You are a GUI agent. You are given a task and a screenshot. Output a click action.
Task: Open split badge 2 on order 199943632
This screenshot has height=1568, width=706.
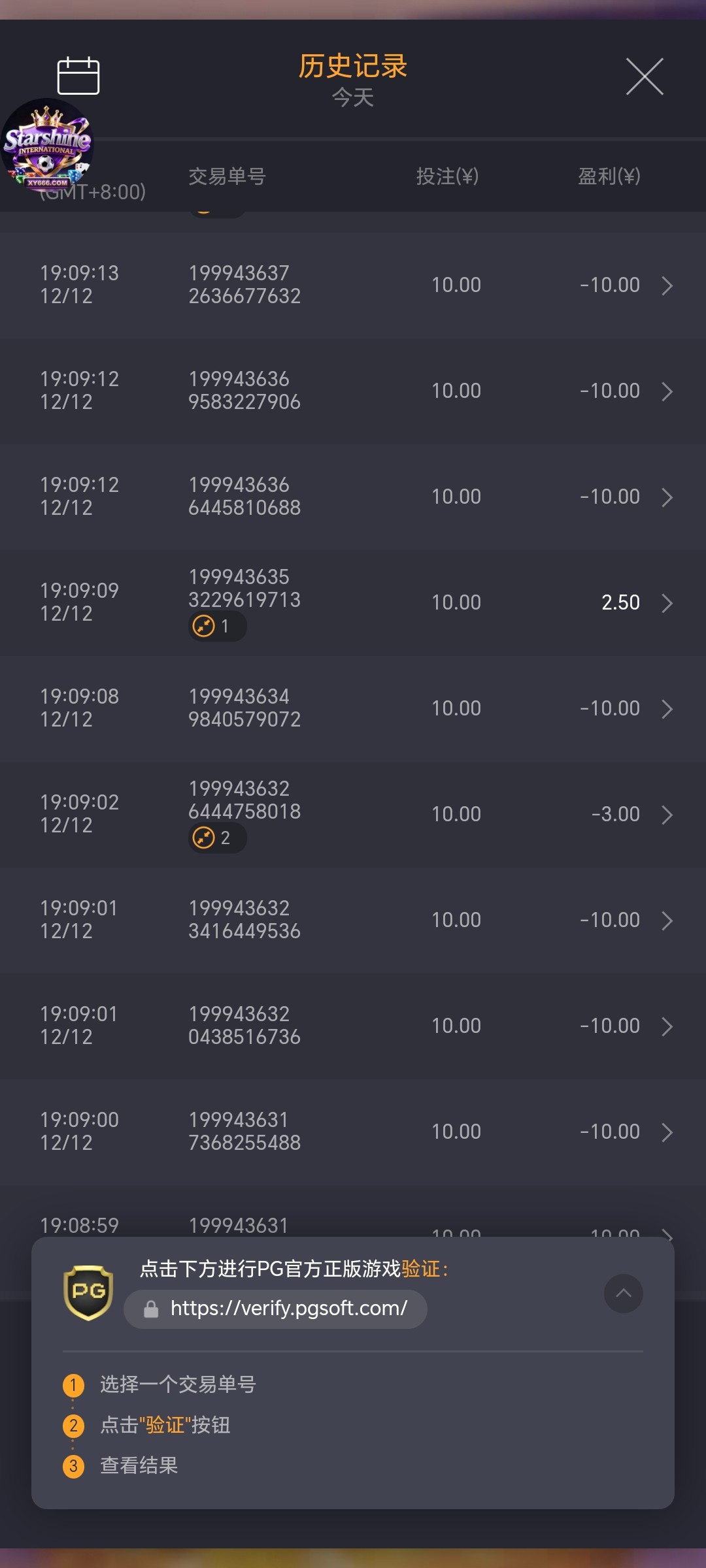tap(217, 838)
